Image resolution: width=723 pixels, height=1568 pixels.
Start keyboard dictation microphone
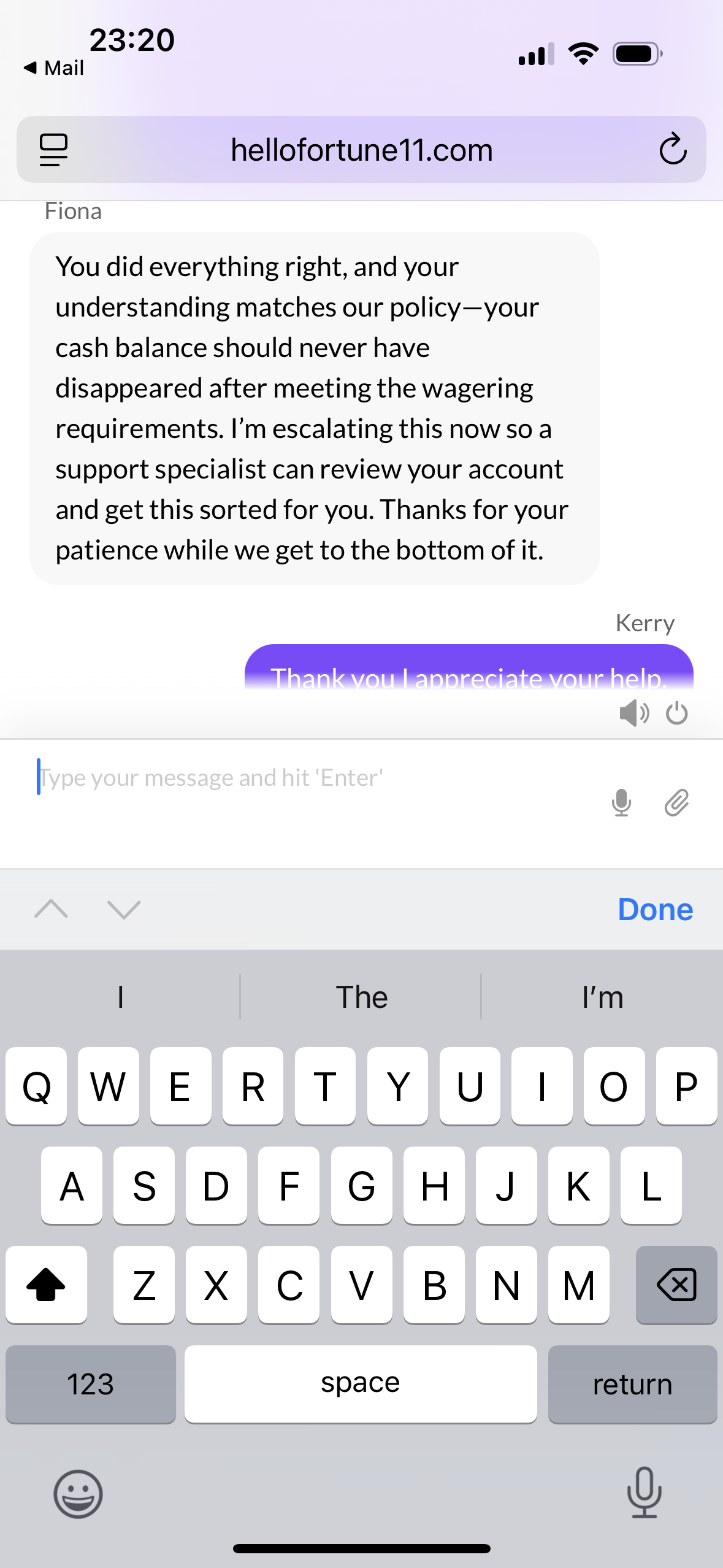(644, 1492)
